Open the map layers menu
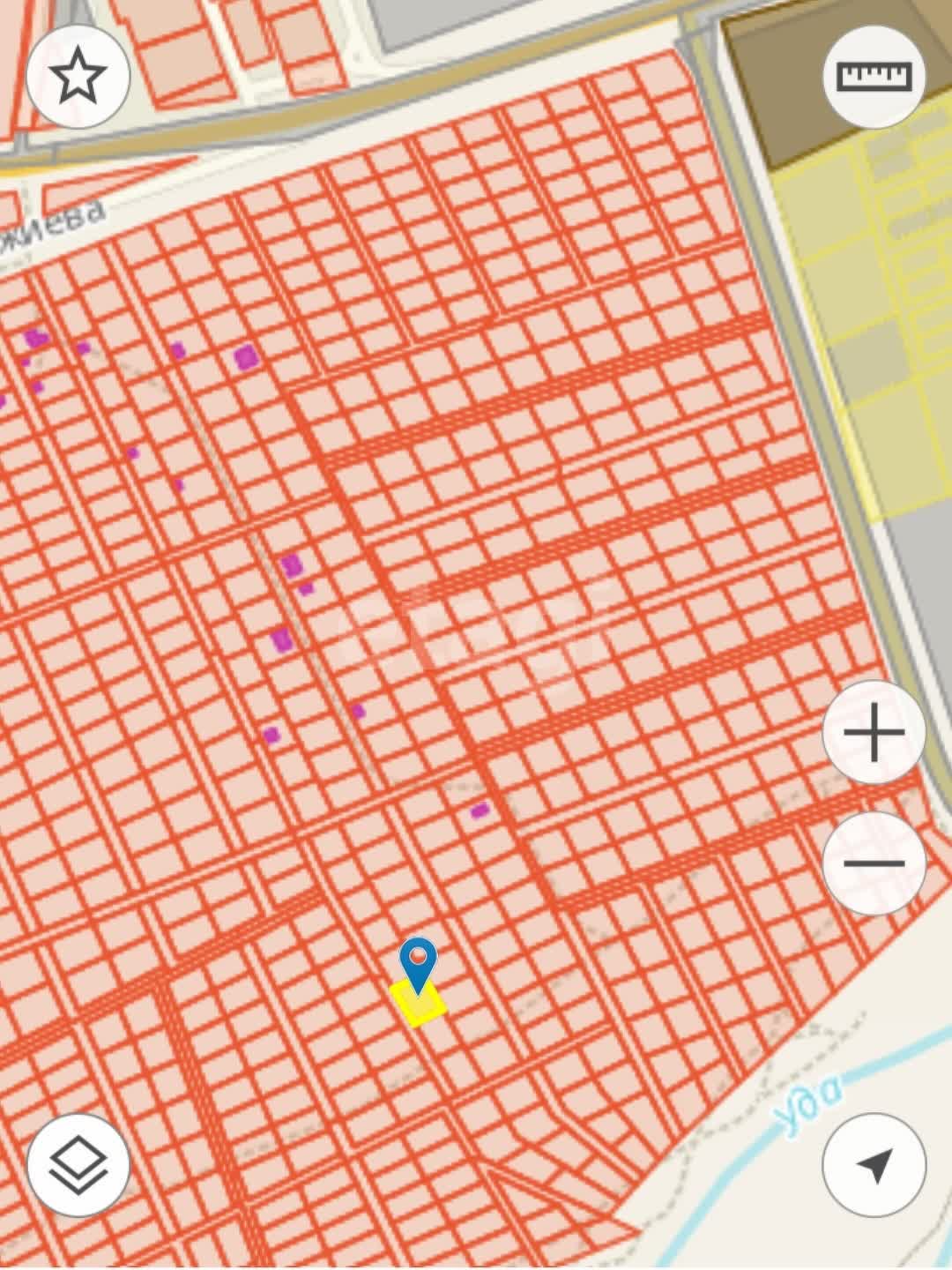This screenshot has height=1270, width=952. coord(78,1165)
